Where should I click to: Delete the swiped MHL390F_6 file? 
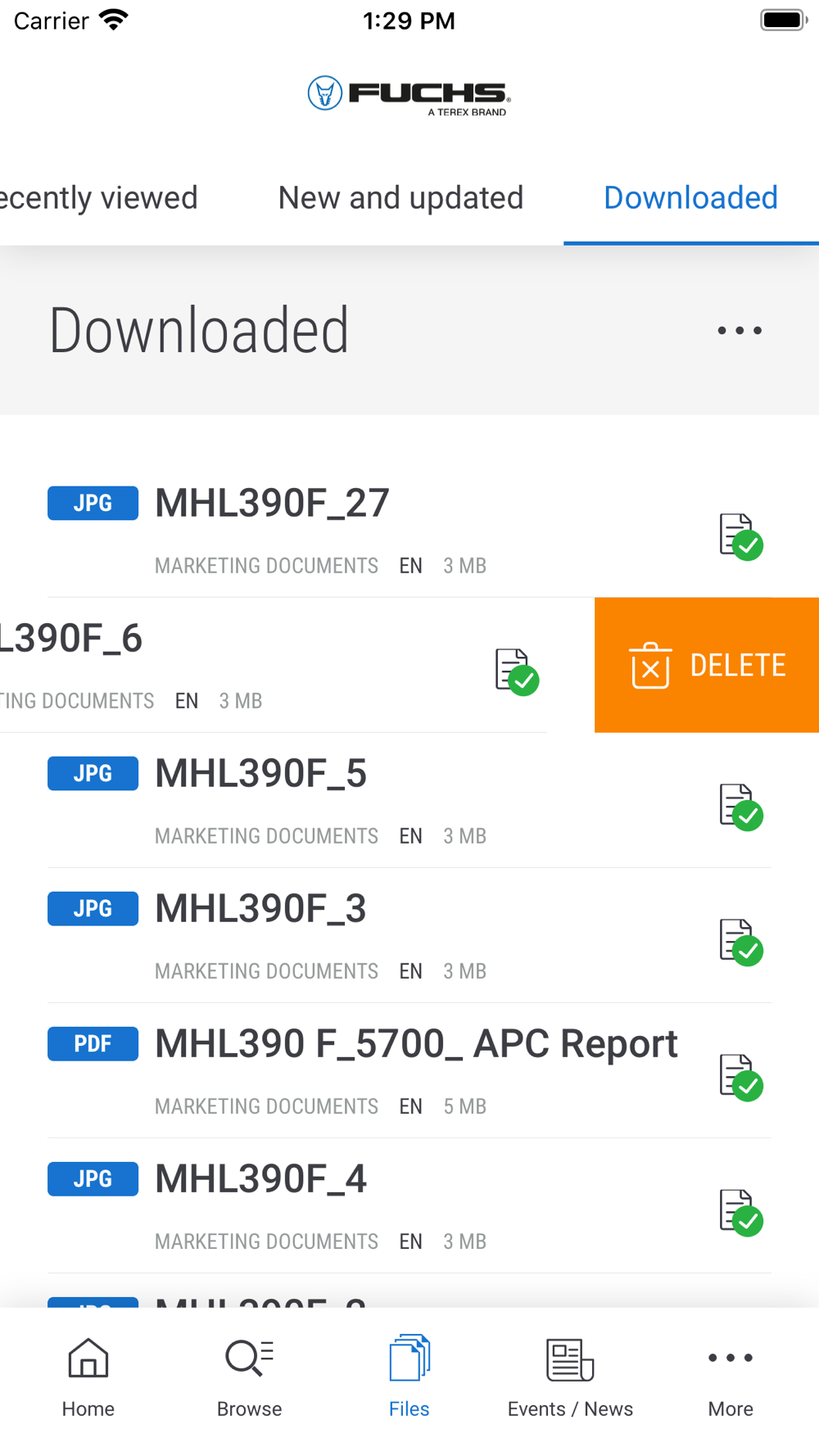click(x=707, y=665)
